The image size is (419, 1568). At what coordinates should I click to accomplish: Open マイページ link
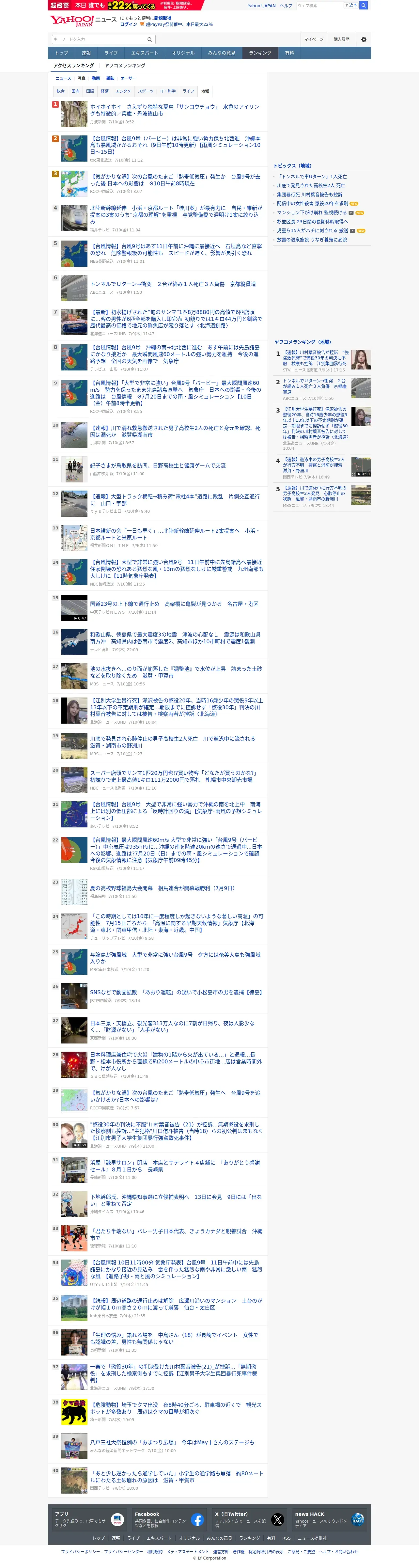tap(314, 39)
